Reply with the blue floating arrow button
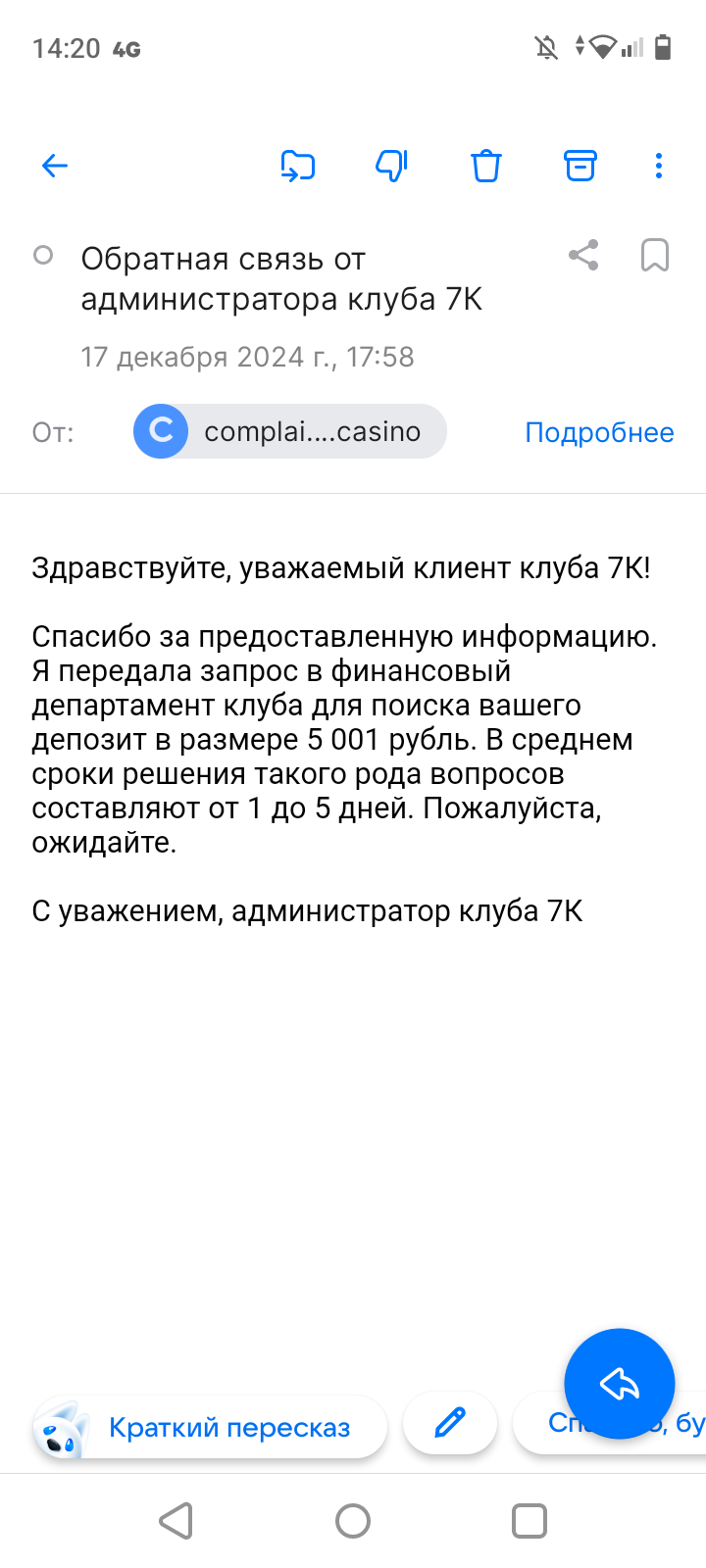Image resolution: width=706 pixels, height=1568 pixels. (620, 1384)
